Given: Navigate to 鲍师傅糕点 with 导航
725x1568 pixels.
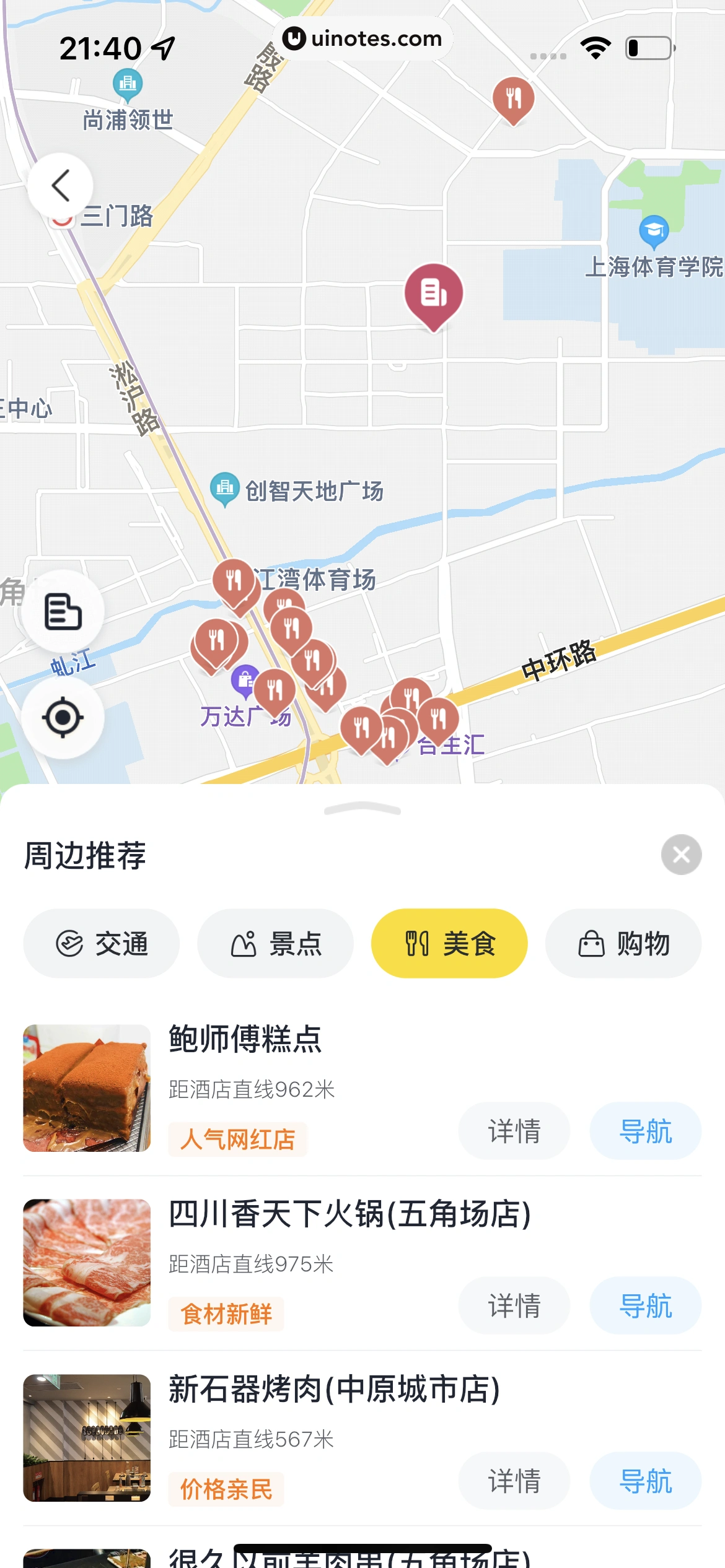Looking at the screenshot, I should (x=645, y=1131).
